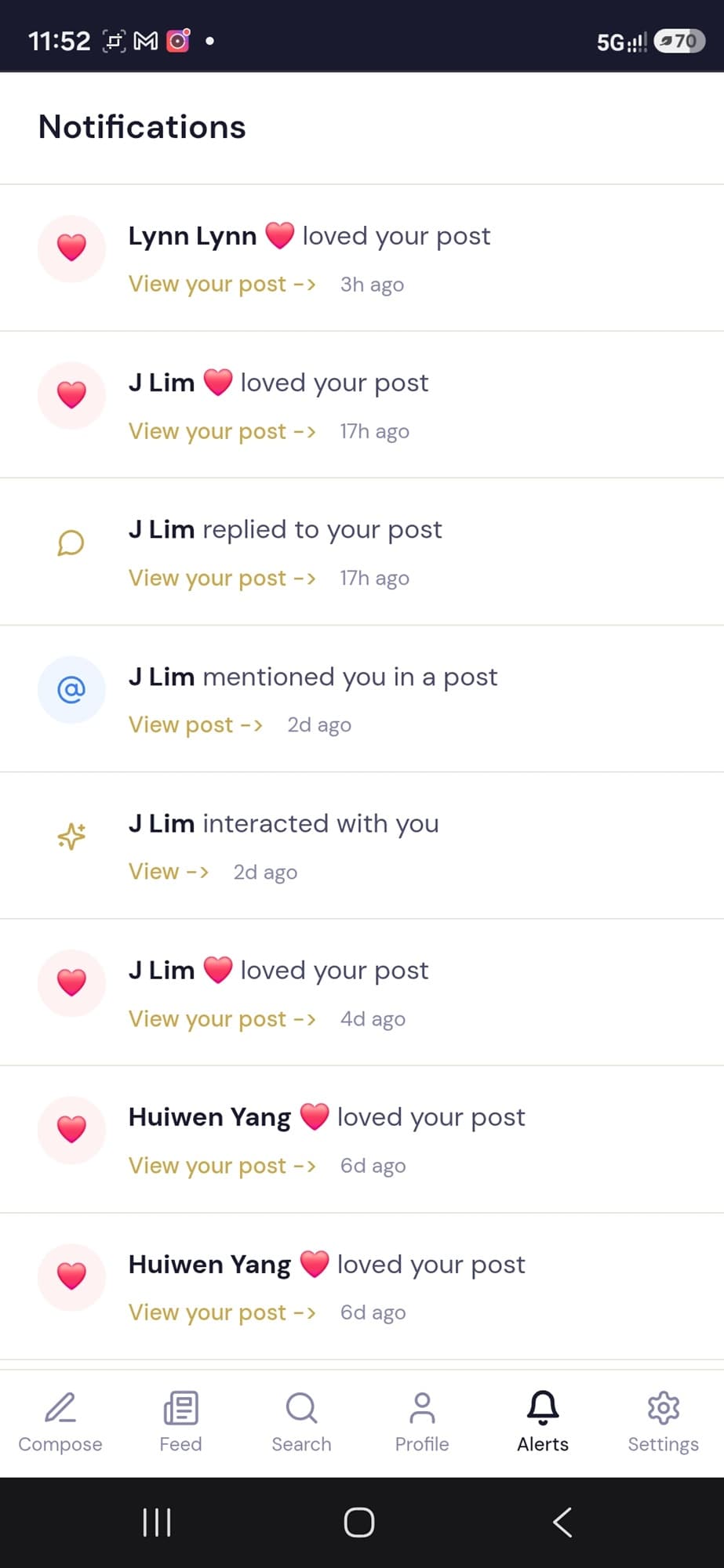Select the comment bubble icon on J Lim's reply
724x1568 pixels.
(71, 543)
